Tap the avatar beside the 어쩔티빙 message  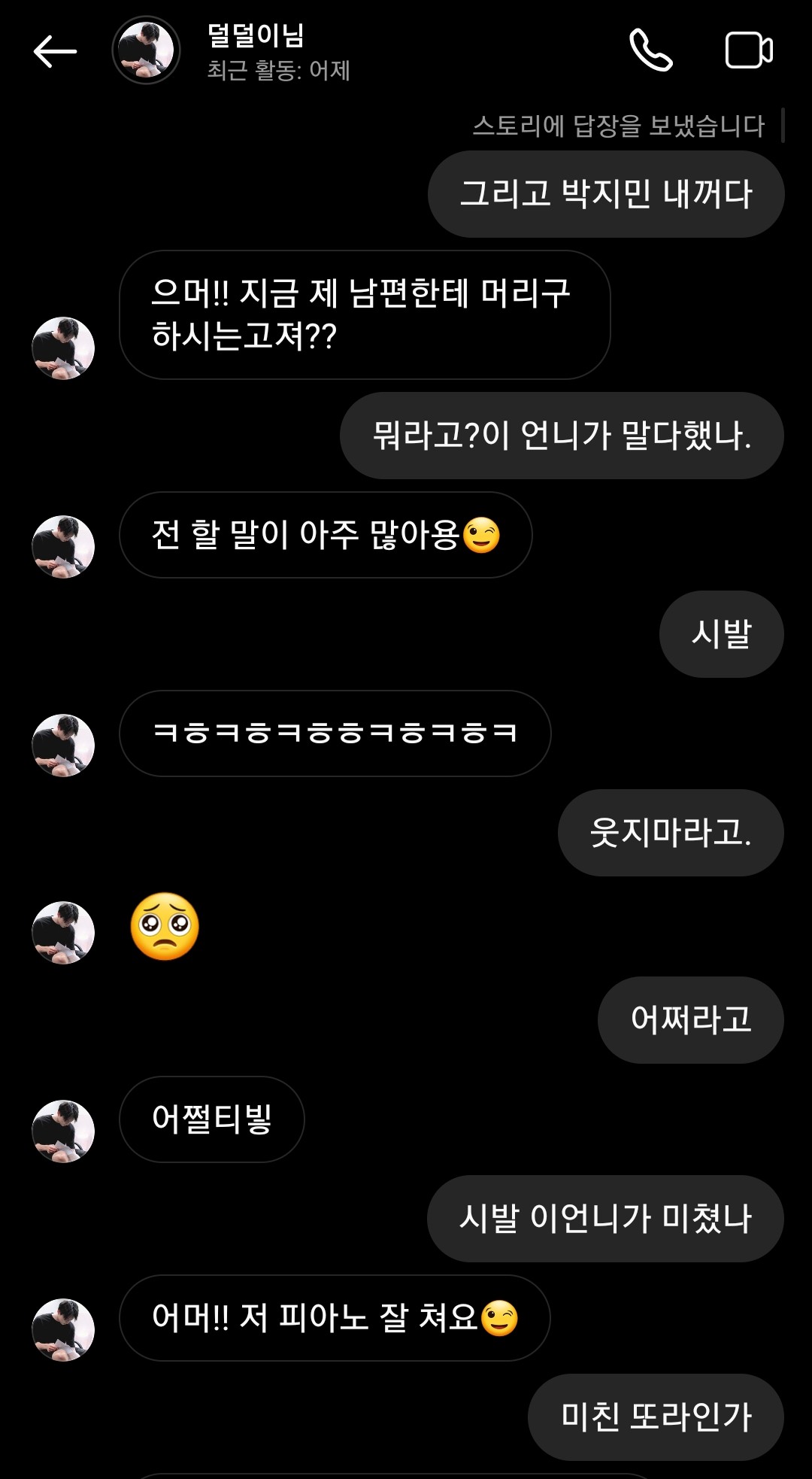[x=63, y=1131]
